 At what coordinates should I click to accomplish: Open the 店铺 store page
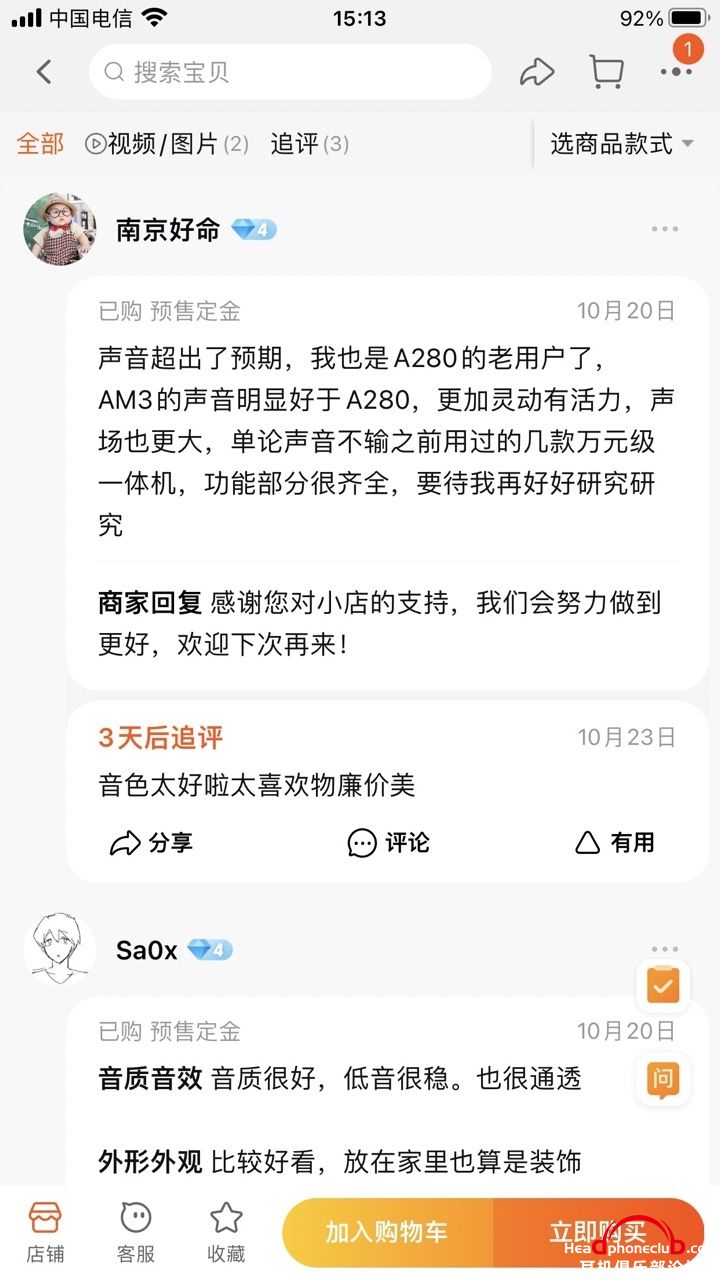pos(45,1231)
